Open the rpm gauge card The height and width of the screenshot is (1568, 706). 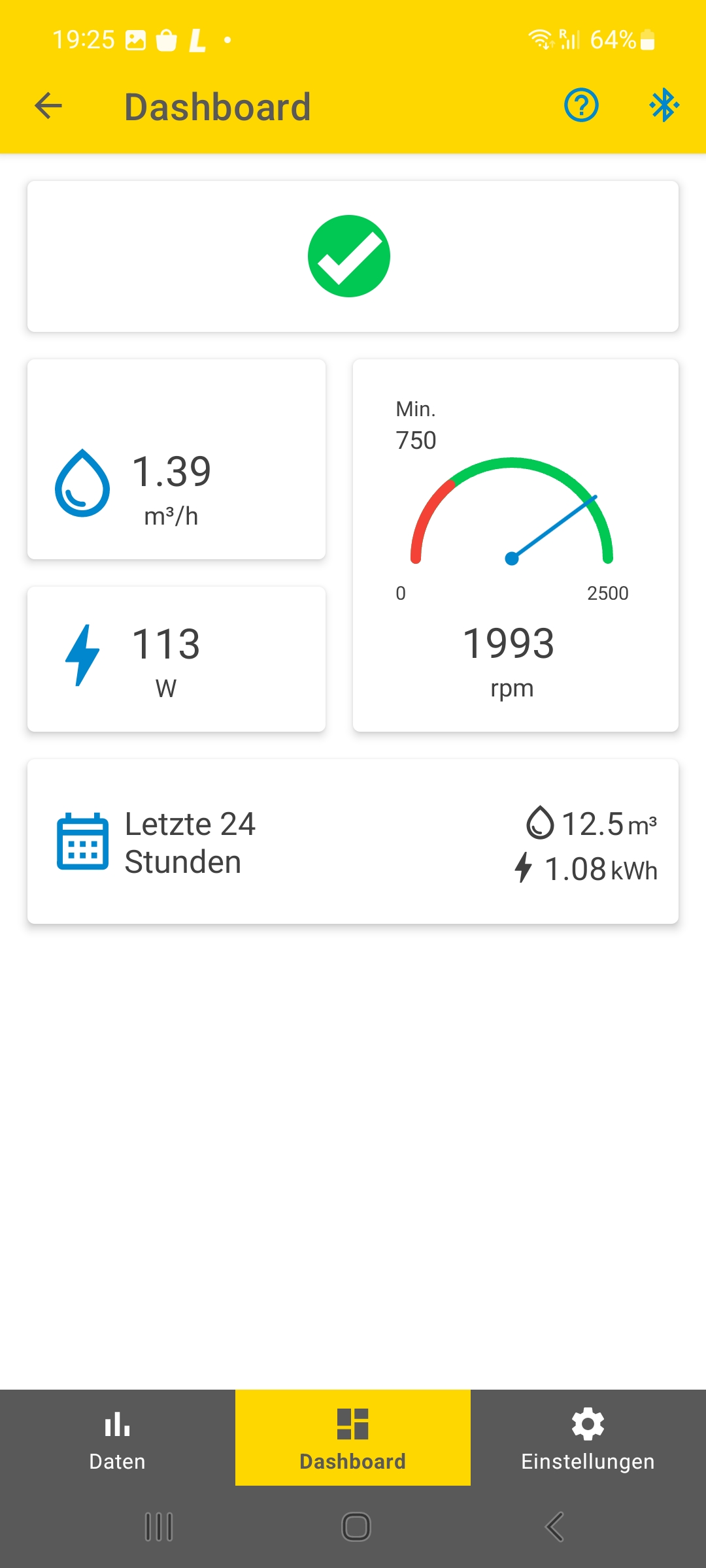[x=516, y=546]
